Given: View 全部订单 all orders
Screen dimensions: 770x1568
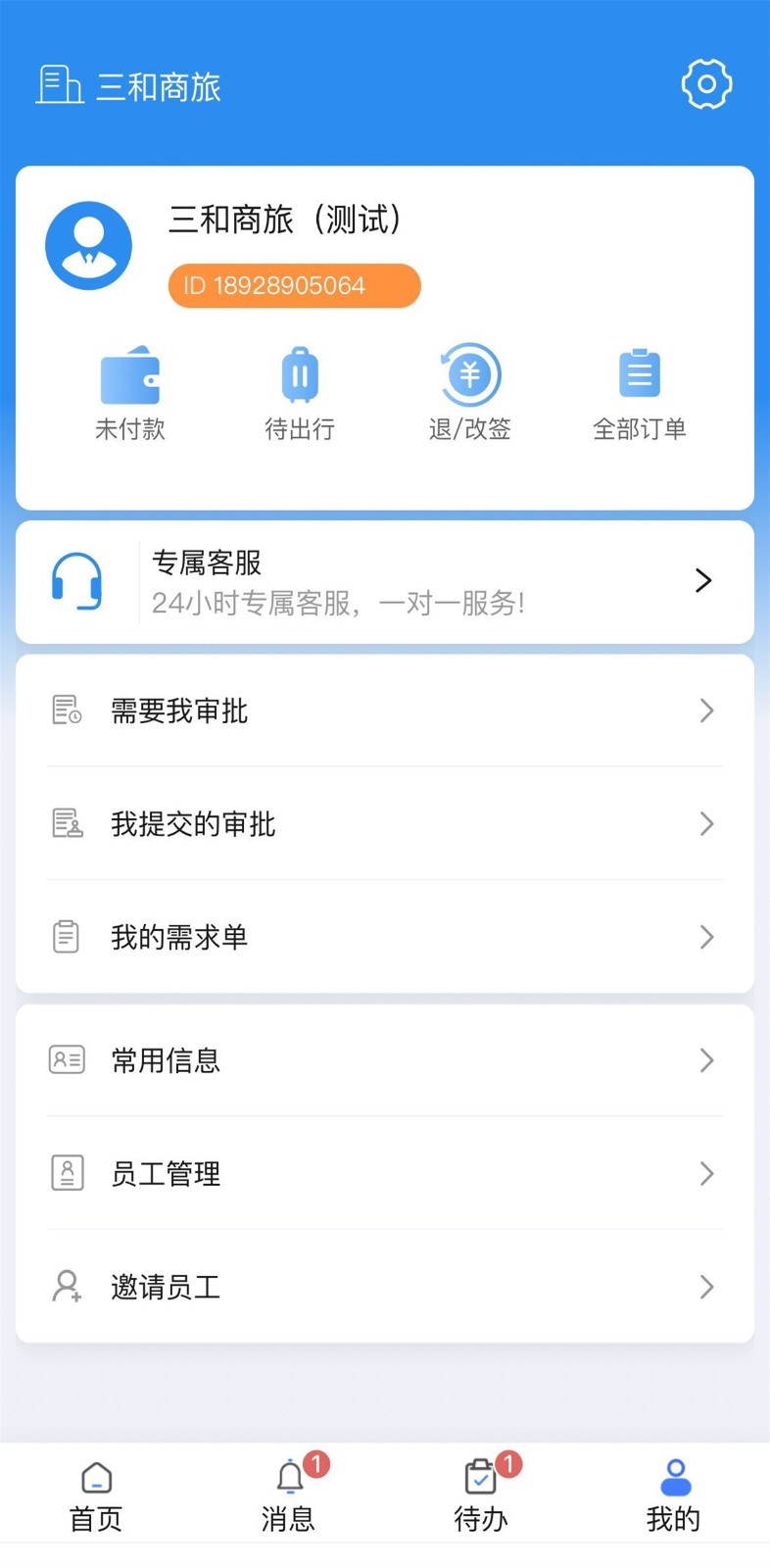Looking at the screenshot, I should pyautogui.click(x=640, y=394).
